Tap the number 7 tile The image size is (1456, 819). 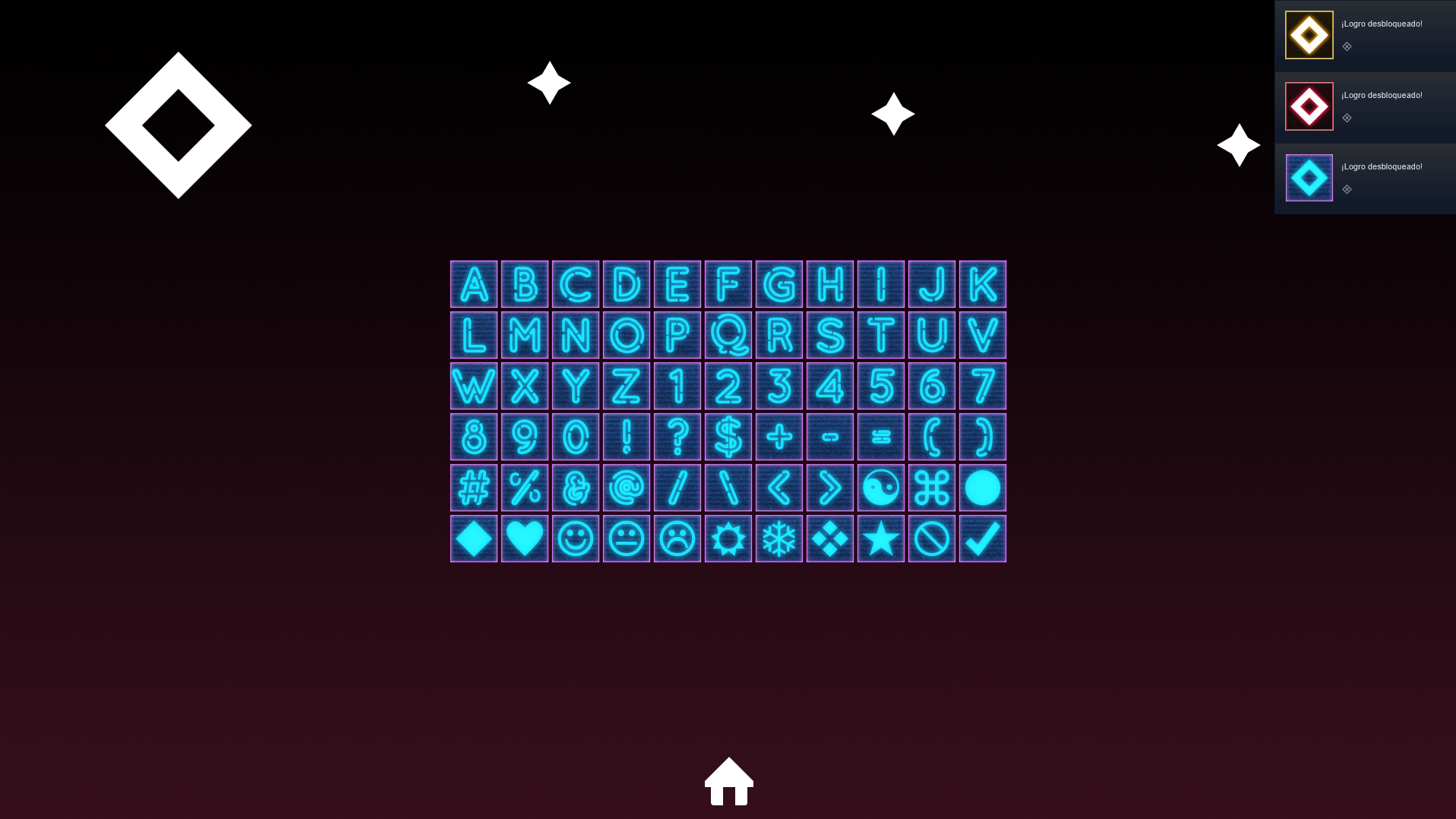point(983,386)
